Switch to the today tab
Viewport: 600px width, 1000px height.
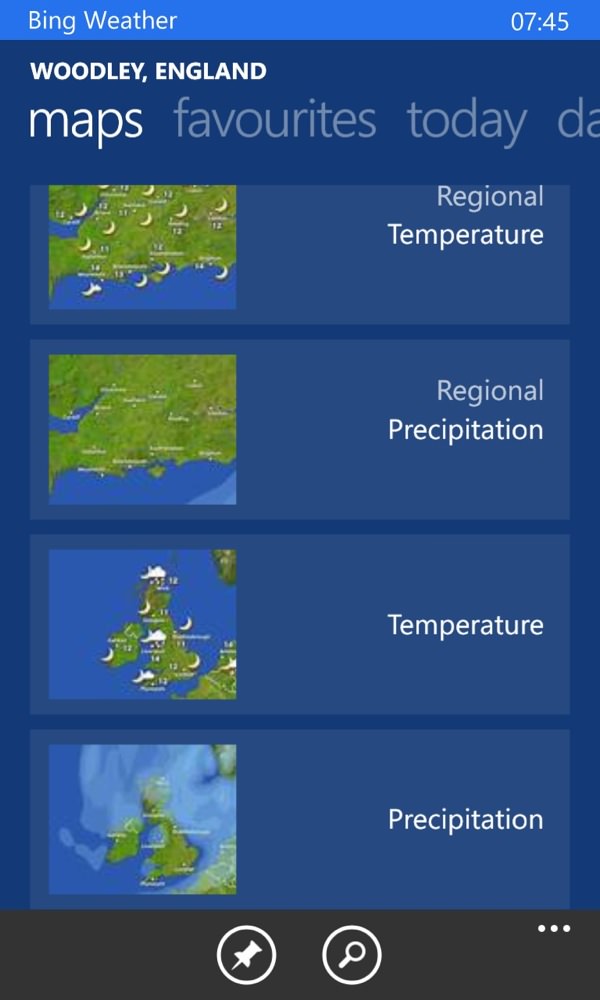(467, 121)
